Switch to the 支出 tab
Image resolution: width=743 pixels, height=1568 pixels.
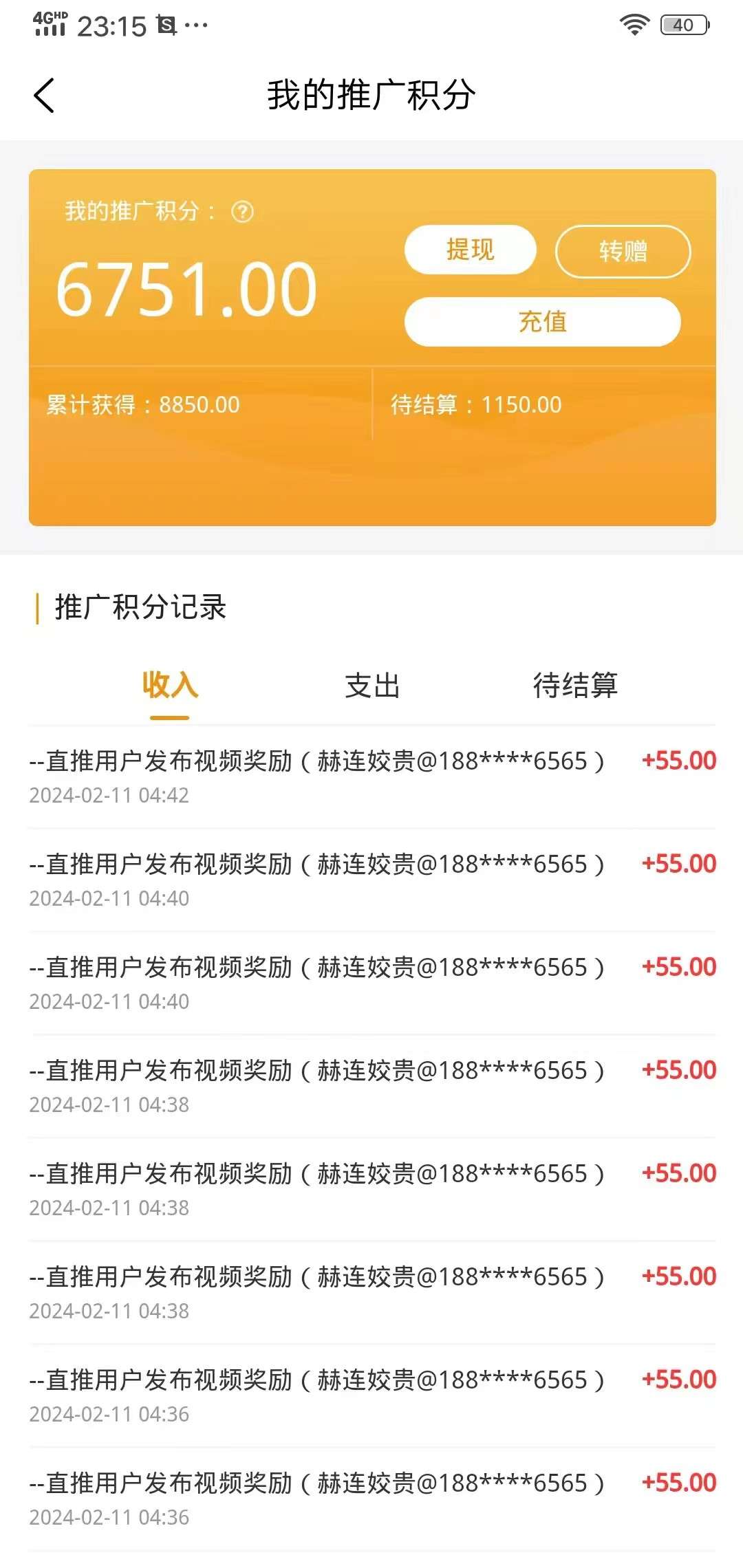coord(372,686)
